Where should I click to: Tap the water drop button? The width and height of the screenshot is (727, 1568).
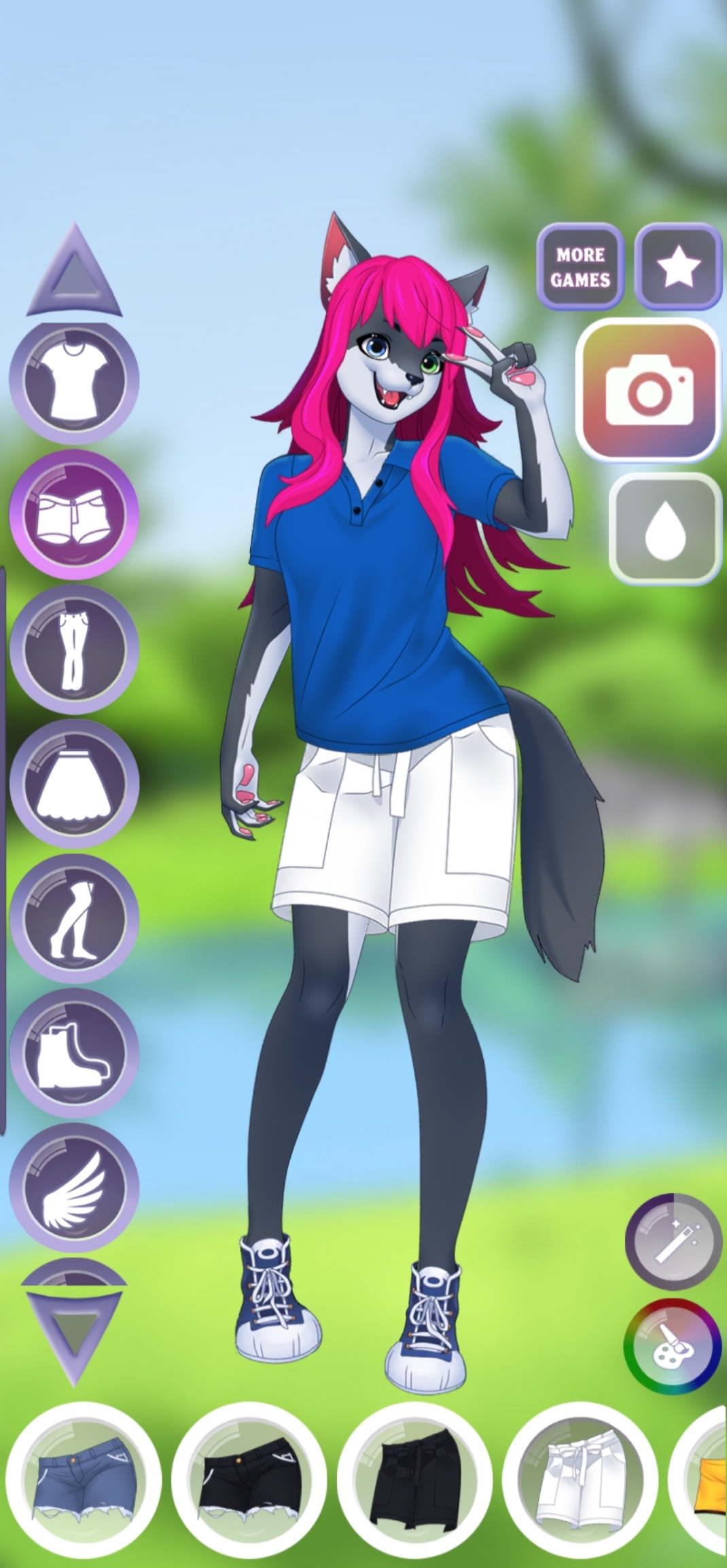coord(665,529)
